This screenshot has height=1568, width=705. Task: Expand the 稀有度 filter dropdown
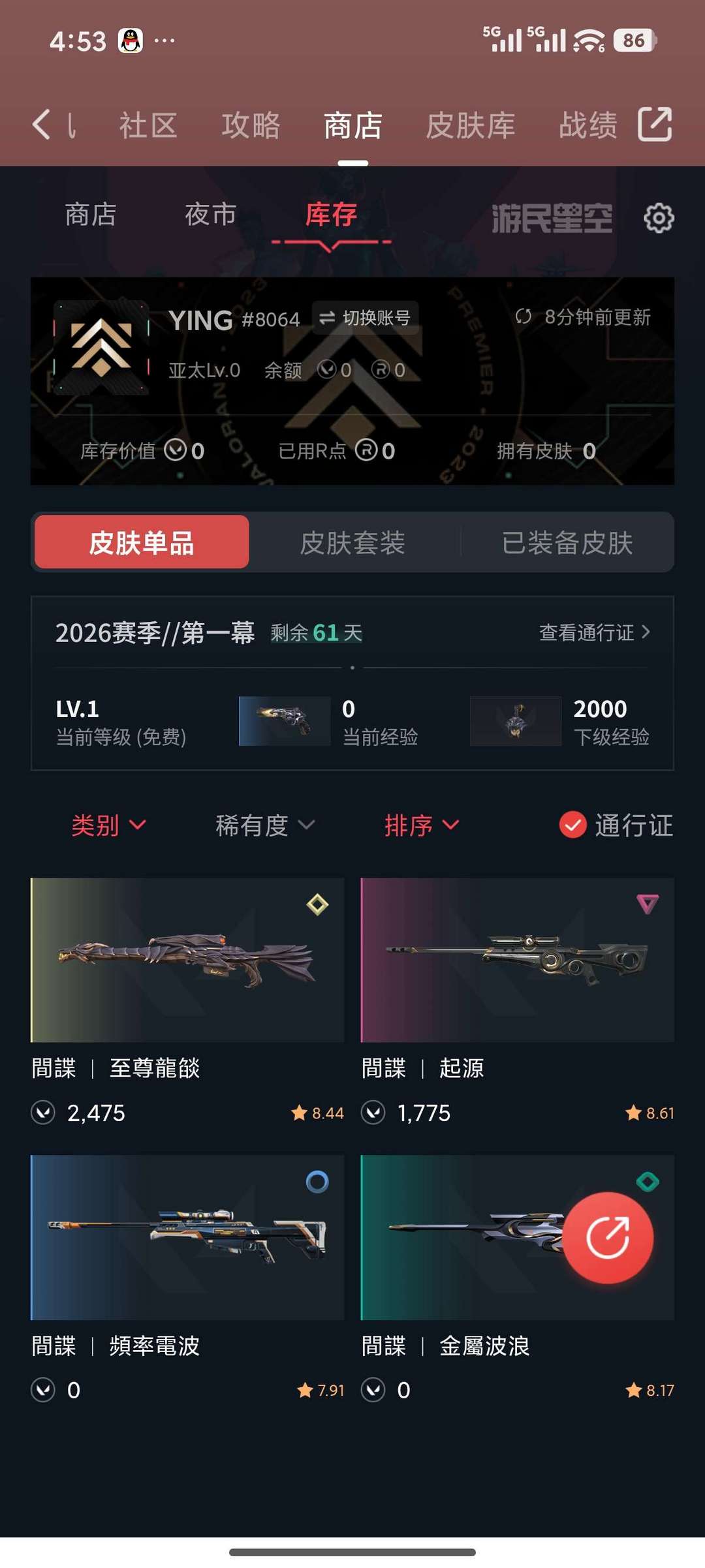tap(264, 825)
